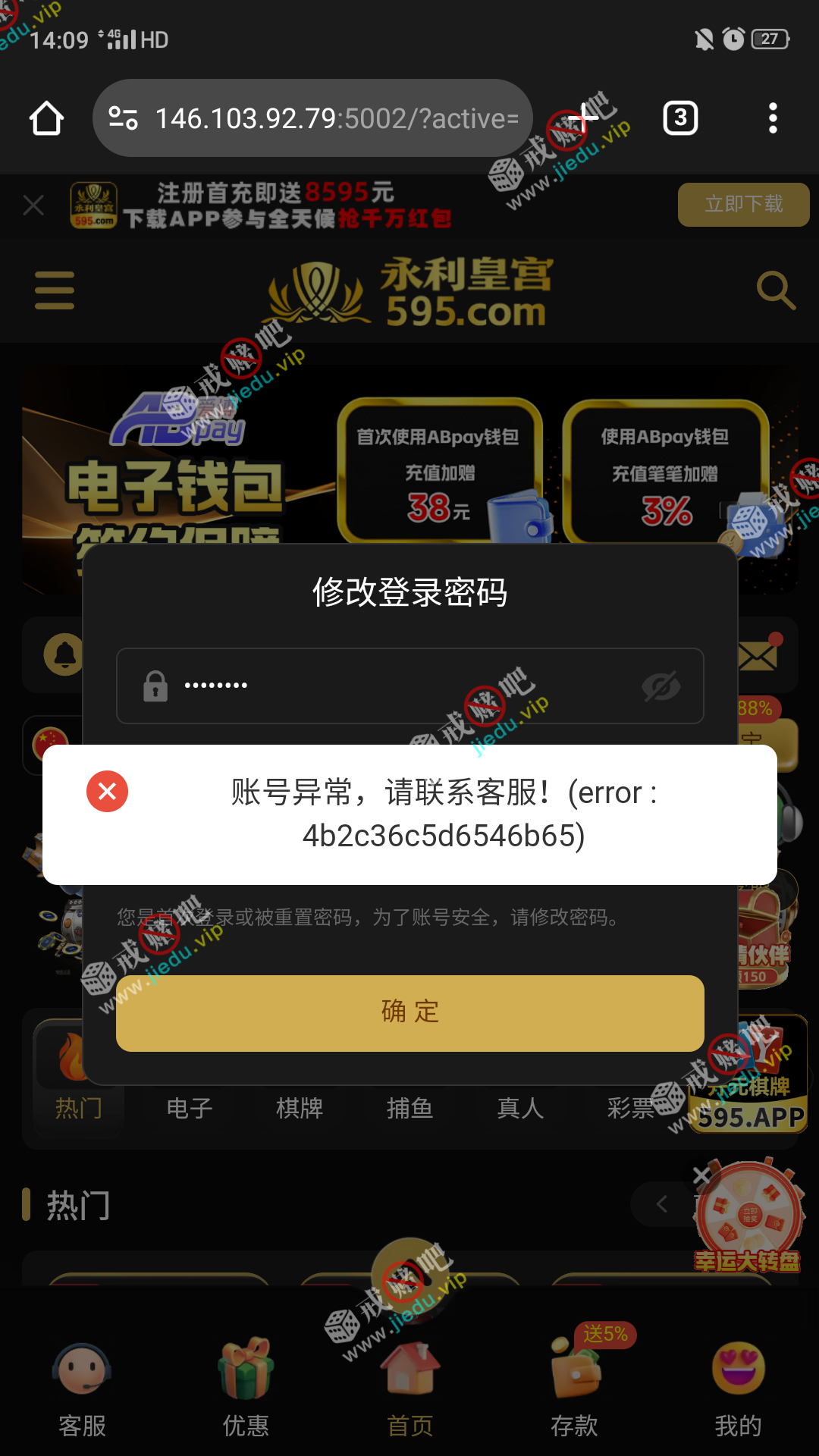Switch to the 捕鱼 game category

tap(409, 1108)
